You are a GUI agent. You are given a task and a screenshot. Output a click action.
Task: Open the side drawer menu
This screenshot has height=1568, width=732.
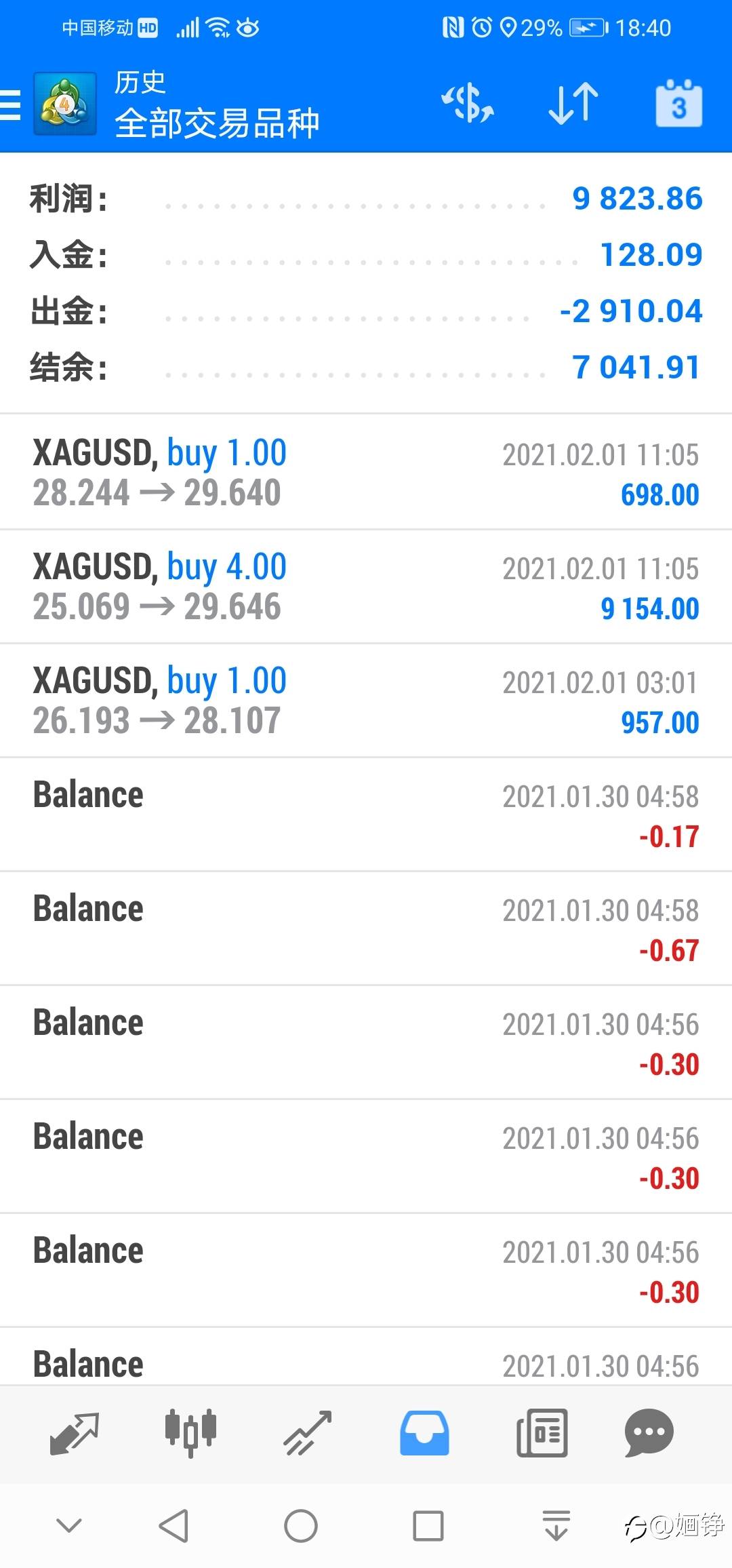point(11,105)
